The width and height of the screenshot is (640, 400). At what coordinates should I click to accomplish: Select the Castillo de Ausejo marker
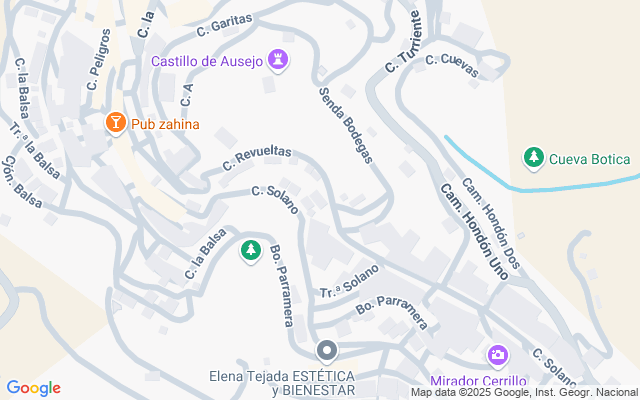tap(279, 61)
